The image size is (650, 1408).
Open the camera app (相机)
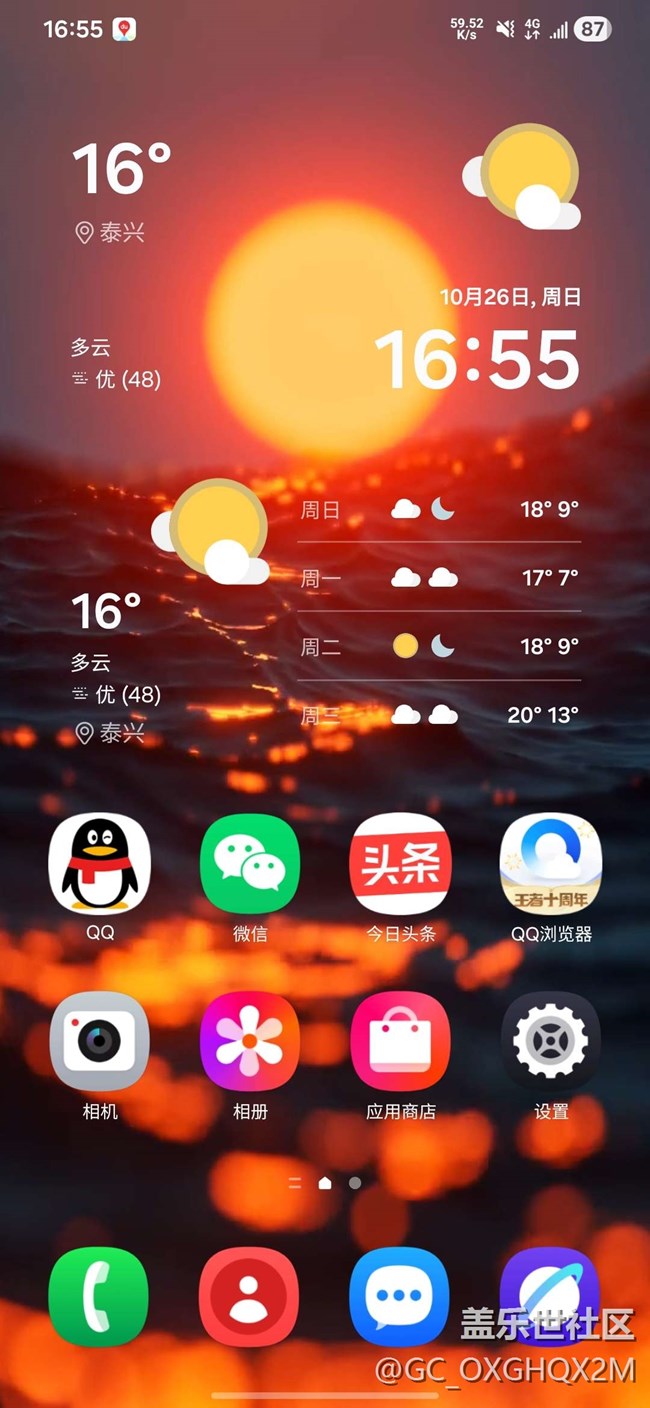tap(100, 1041)
